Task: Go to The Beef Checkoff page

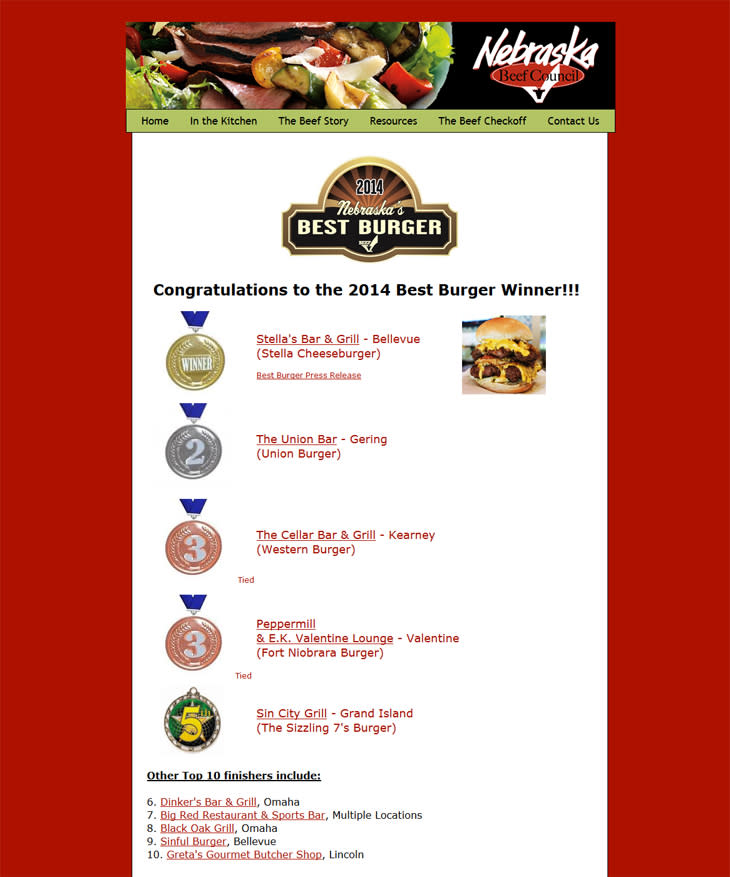Action: click(x=482, y=121)
